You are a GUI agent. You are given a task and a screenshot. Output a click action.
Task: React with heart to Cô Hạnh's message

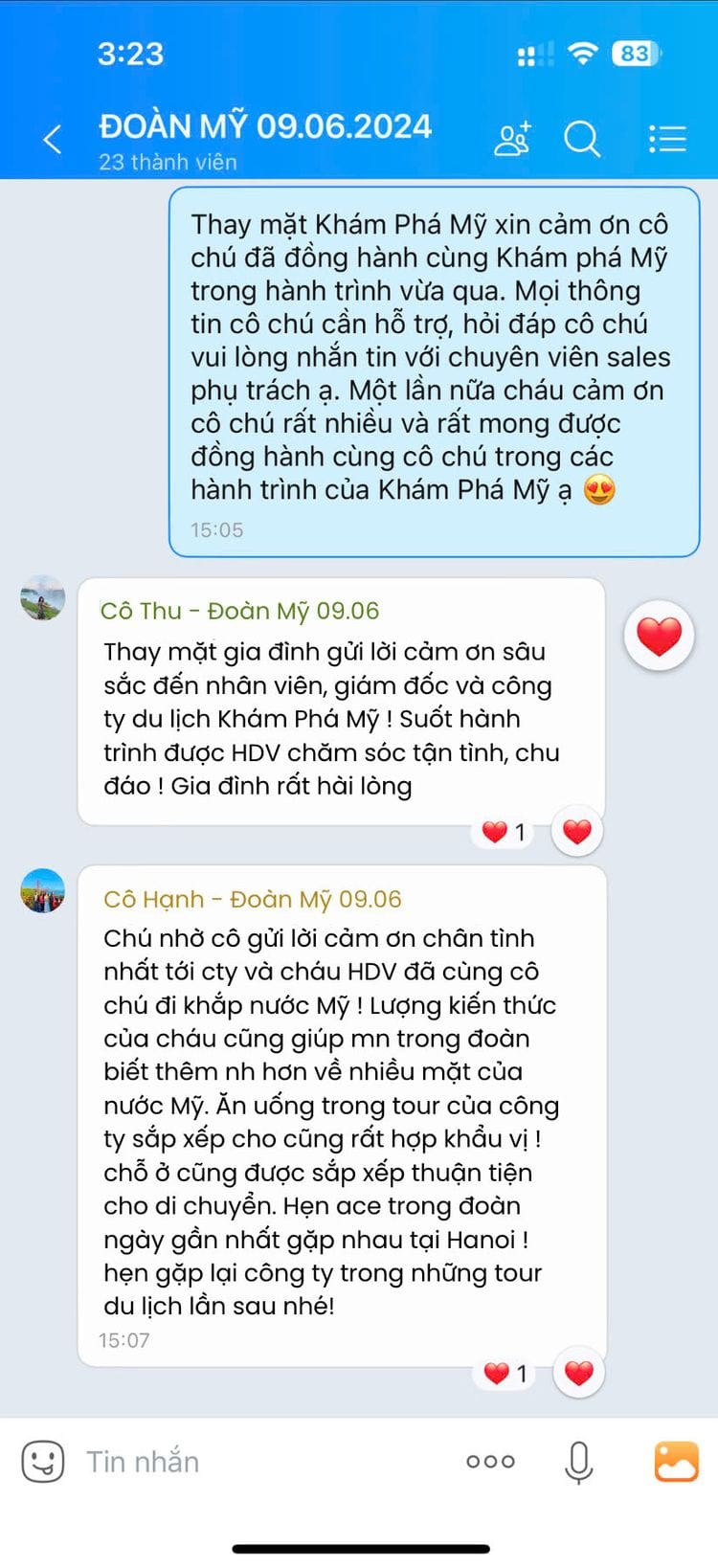tap(579, 1374)
